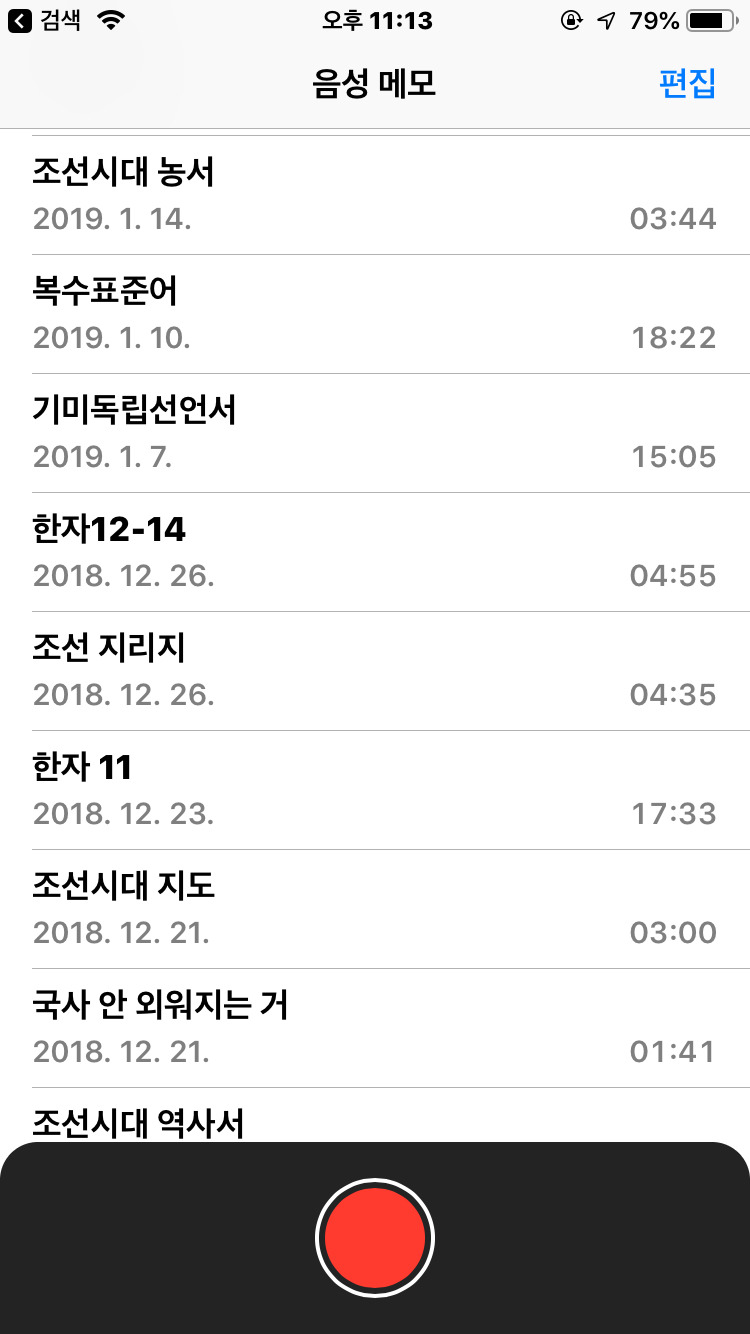Screen dimensions: 750x1334
Task: Open 국사 안 외워지는 거 memo
Action: (375, 1028)
